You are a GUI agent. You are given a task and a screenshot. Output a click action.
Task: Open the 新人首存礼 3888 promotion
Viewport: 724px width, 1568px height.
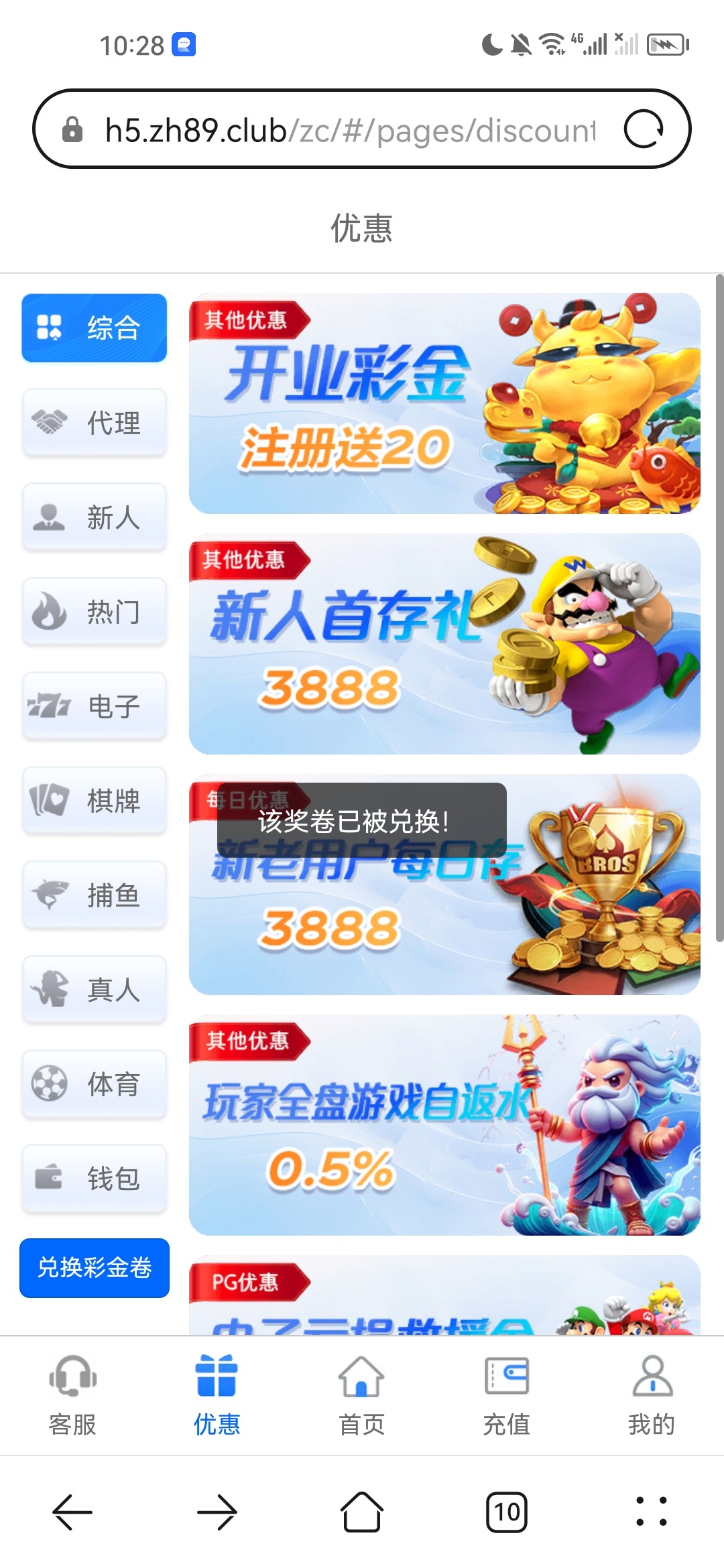click(x=444, y=644)
